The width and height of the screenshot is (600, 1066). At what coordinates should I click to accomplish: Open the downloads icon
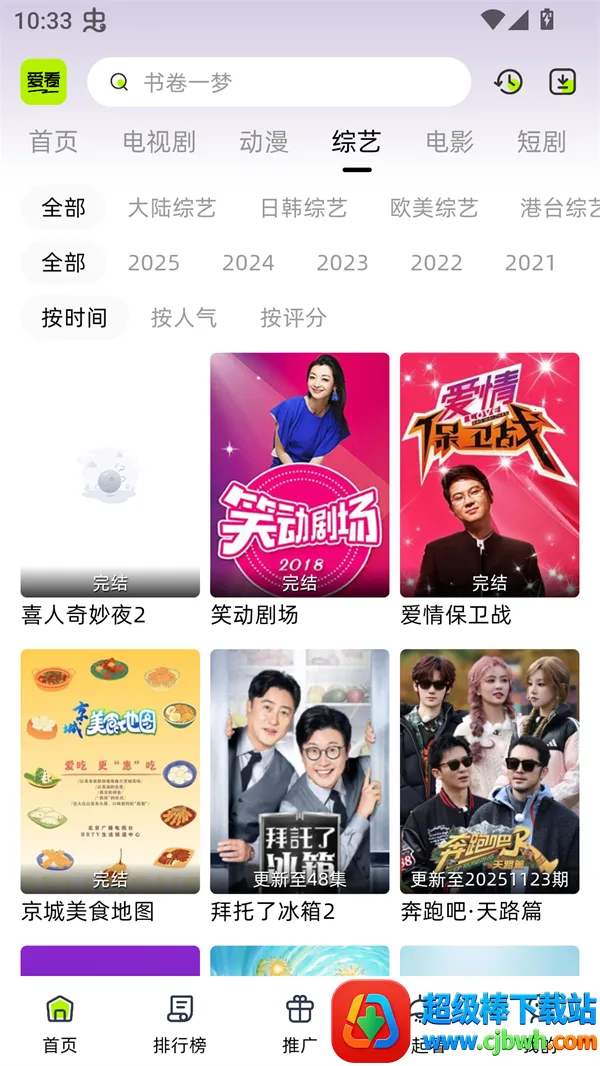point(563,82)
